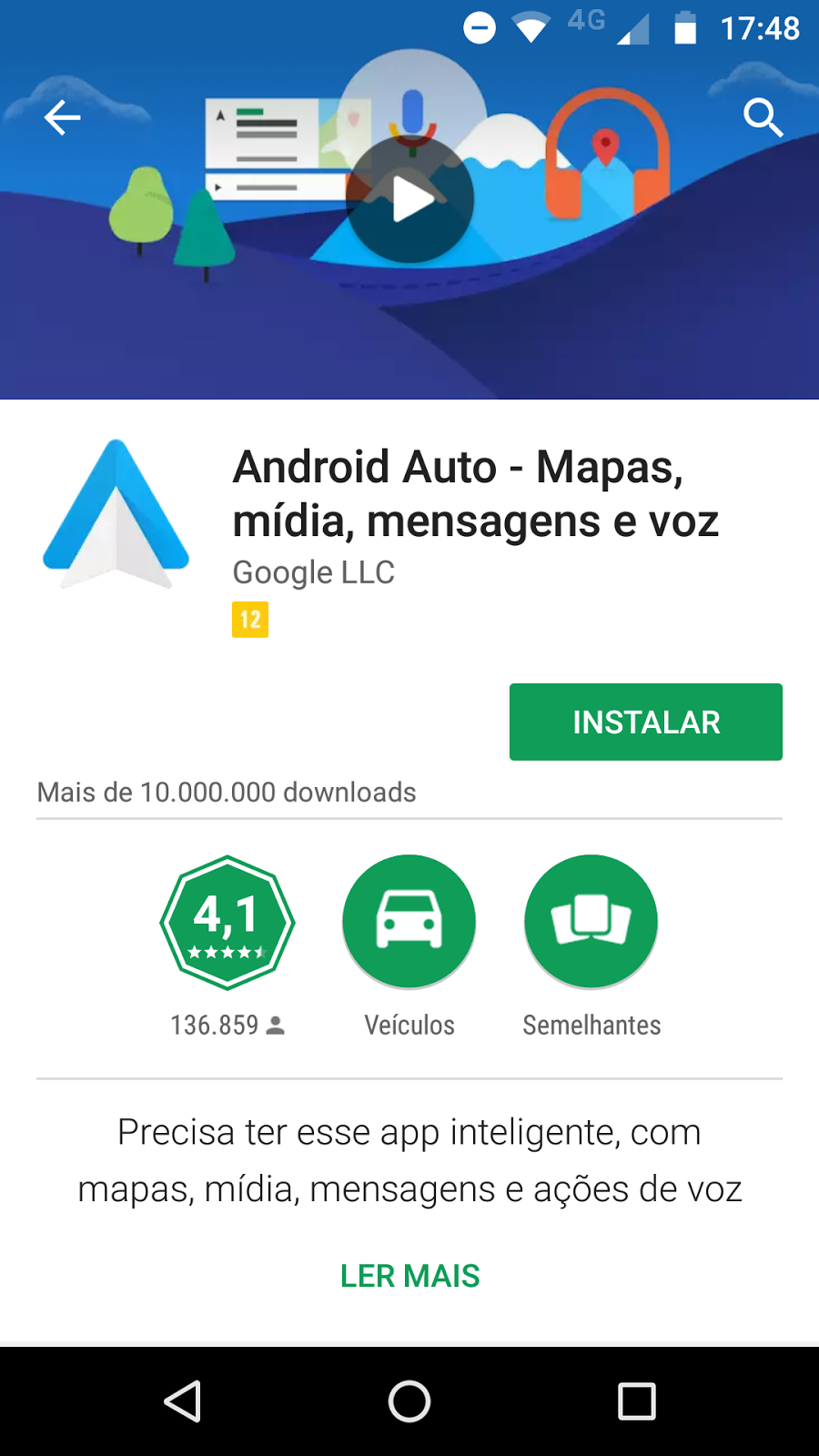
Task: Open the search magnifier icon
Action: tap(763, 117)
